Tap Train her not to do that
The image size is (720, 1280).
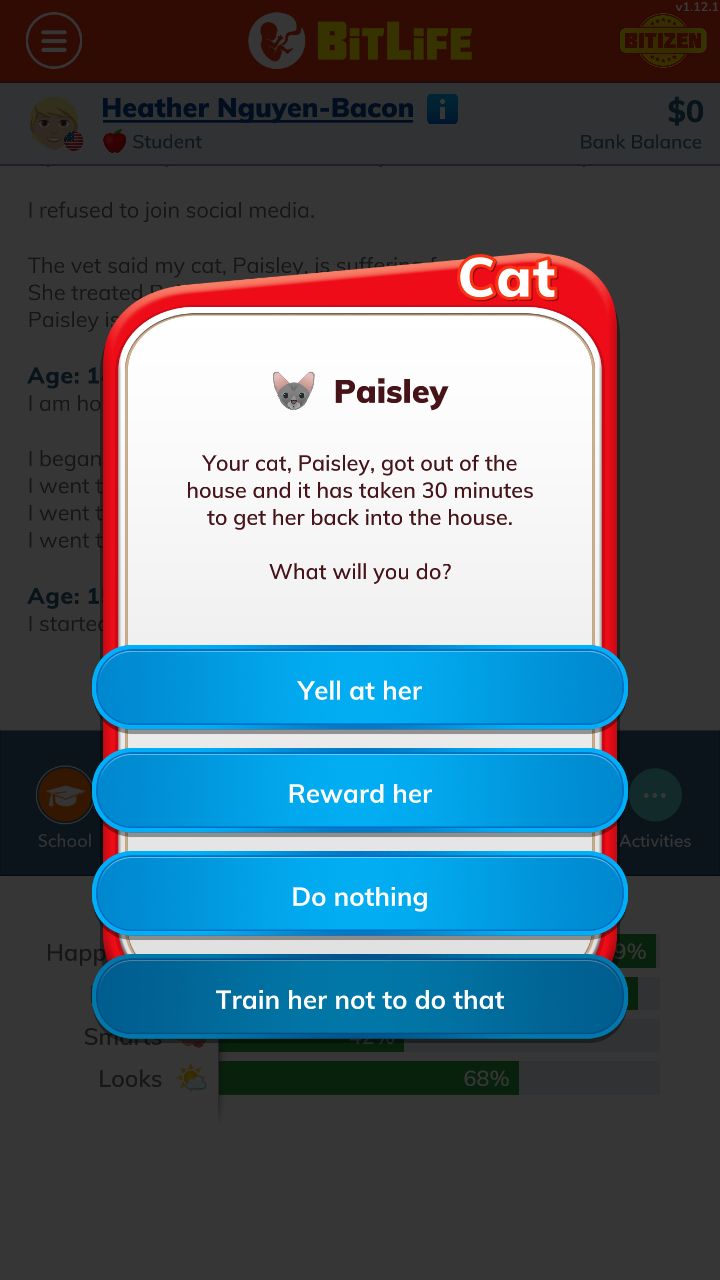click(360, 998)
